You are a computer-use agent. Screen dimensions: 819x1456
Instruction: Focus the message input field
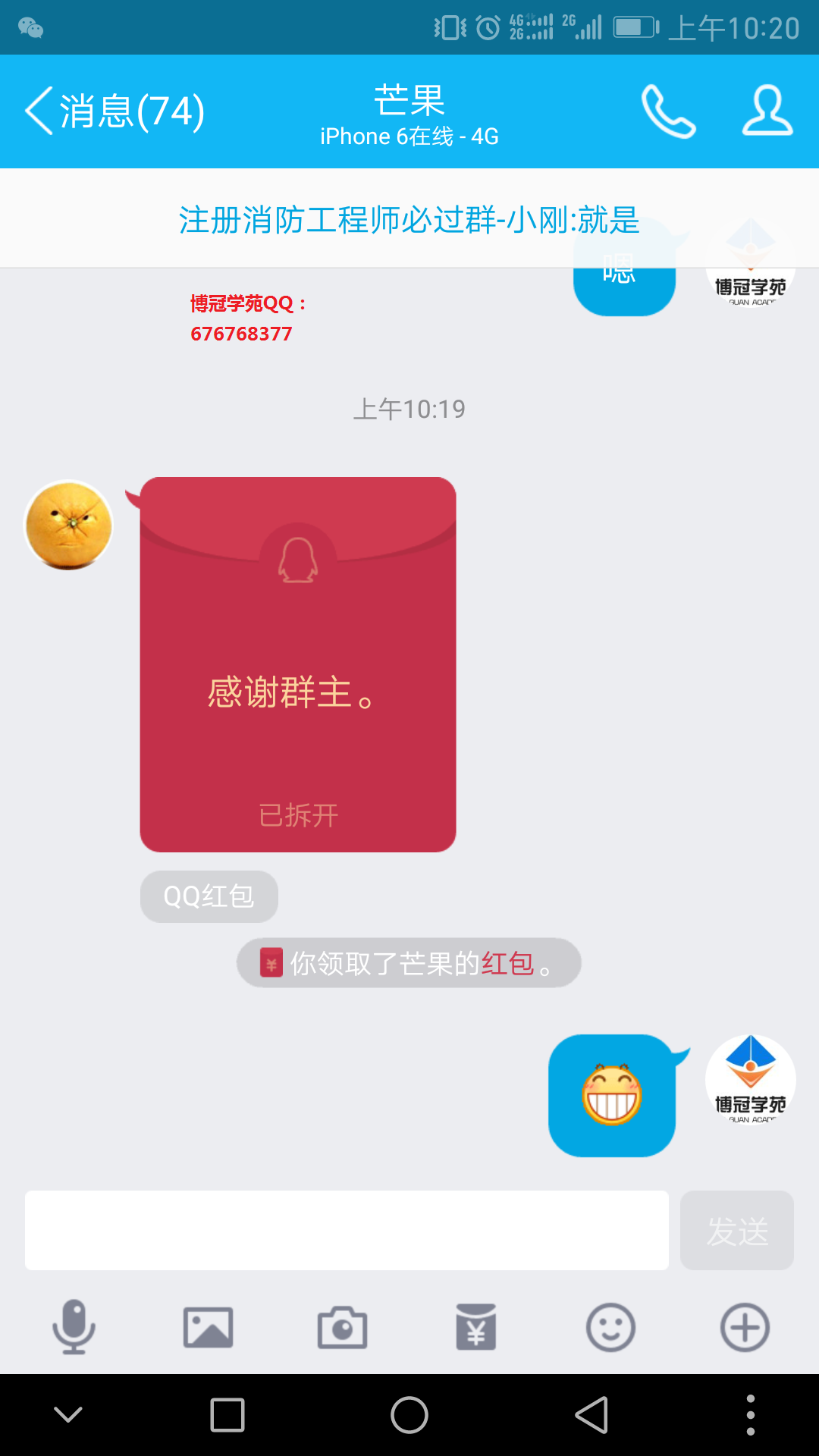point(347,1230)
